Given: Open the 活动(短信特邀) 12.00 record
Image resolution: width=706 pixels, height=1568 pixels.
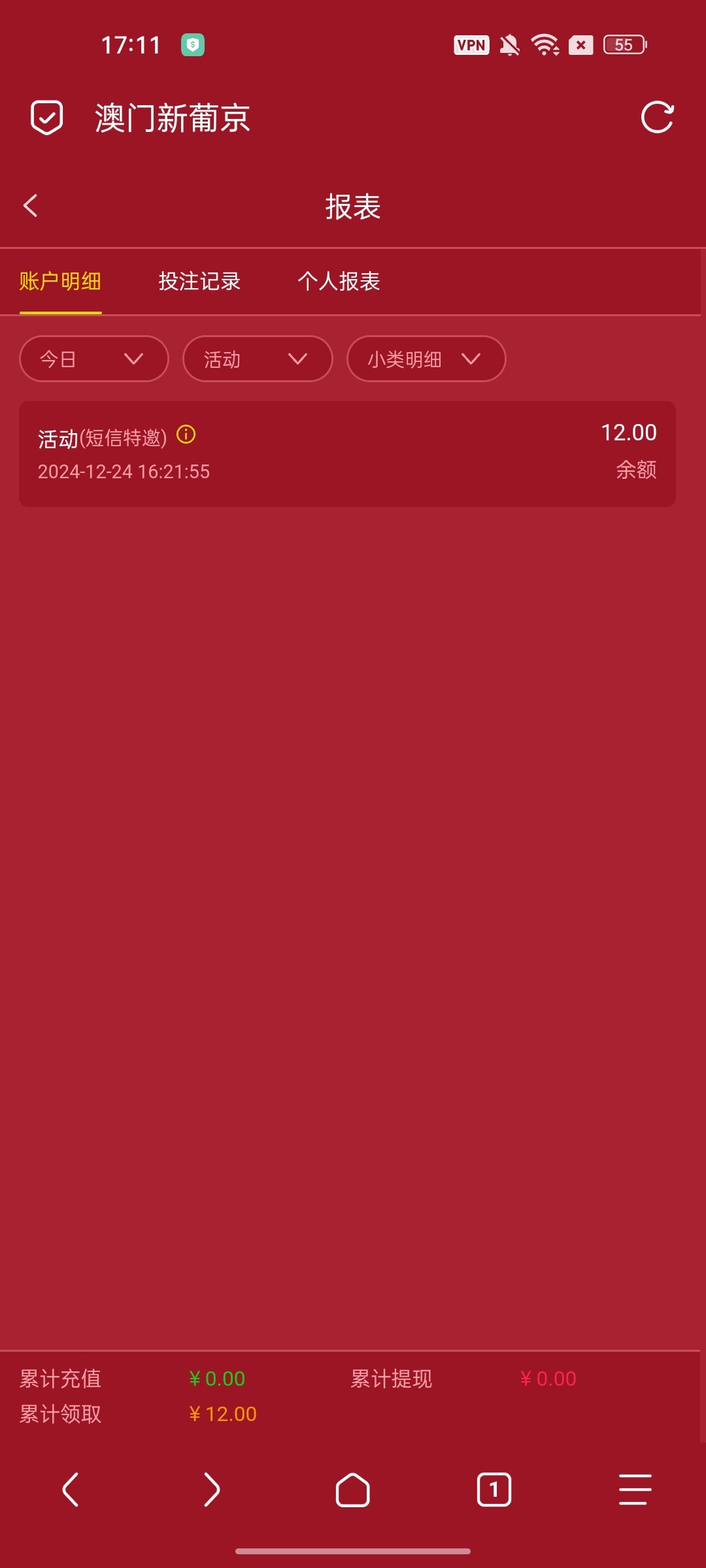Looking at the screenshot, I should 347,453.
